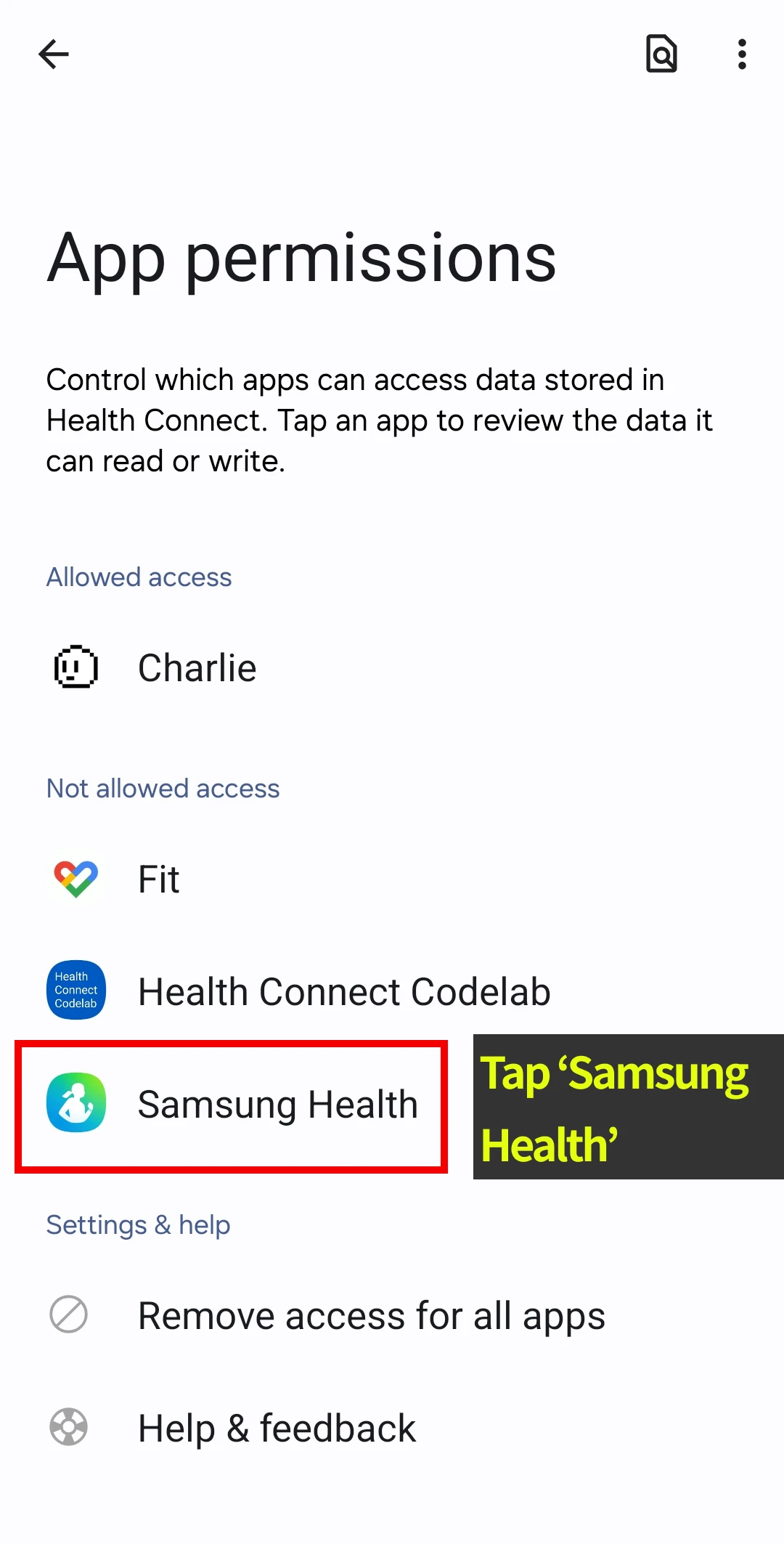Open the three-dot overflow menu
This screenshot has height=1544, width=784.
pyautogui.click(x=741, y=54)
